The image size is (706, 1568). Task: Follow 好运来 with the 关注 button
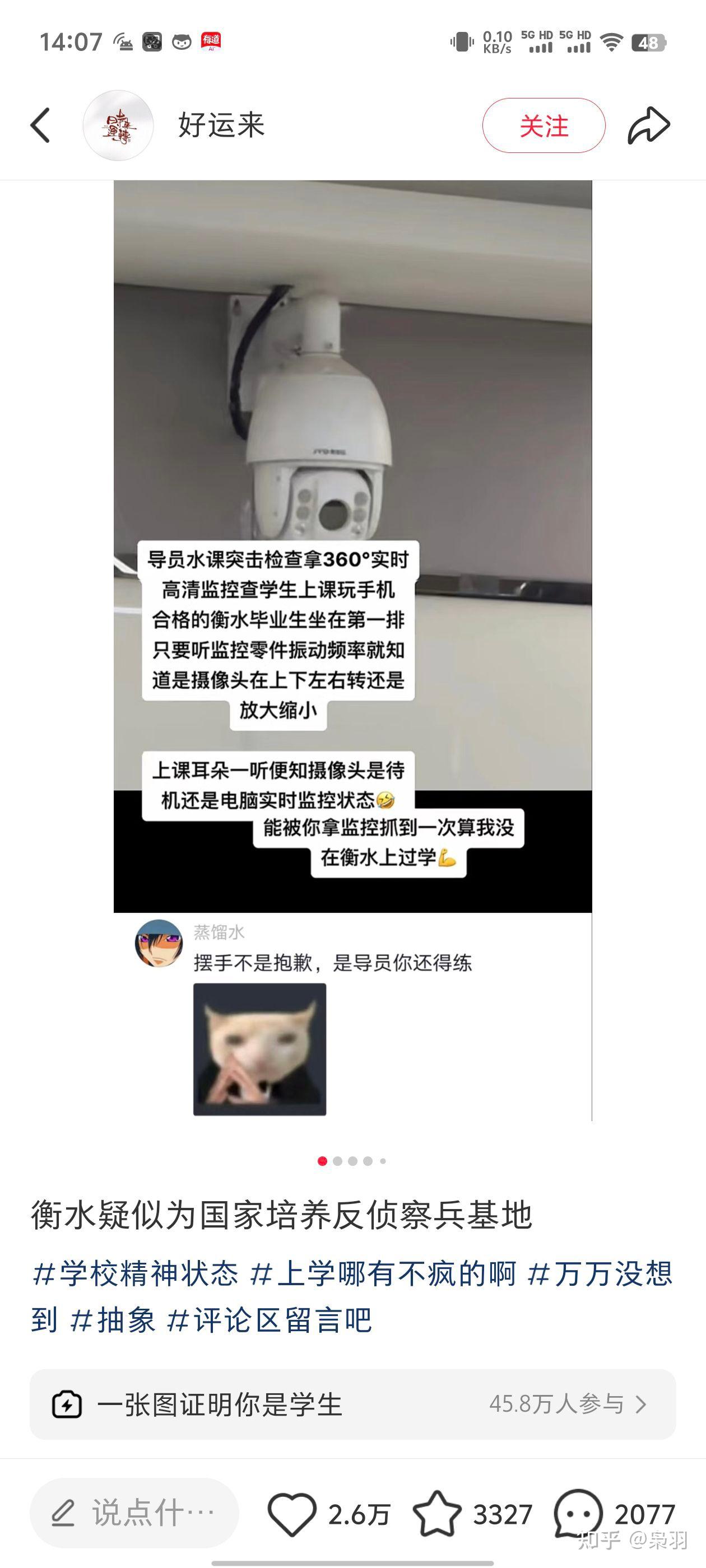(544, 125)
